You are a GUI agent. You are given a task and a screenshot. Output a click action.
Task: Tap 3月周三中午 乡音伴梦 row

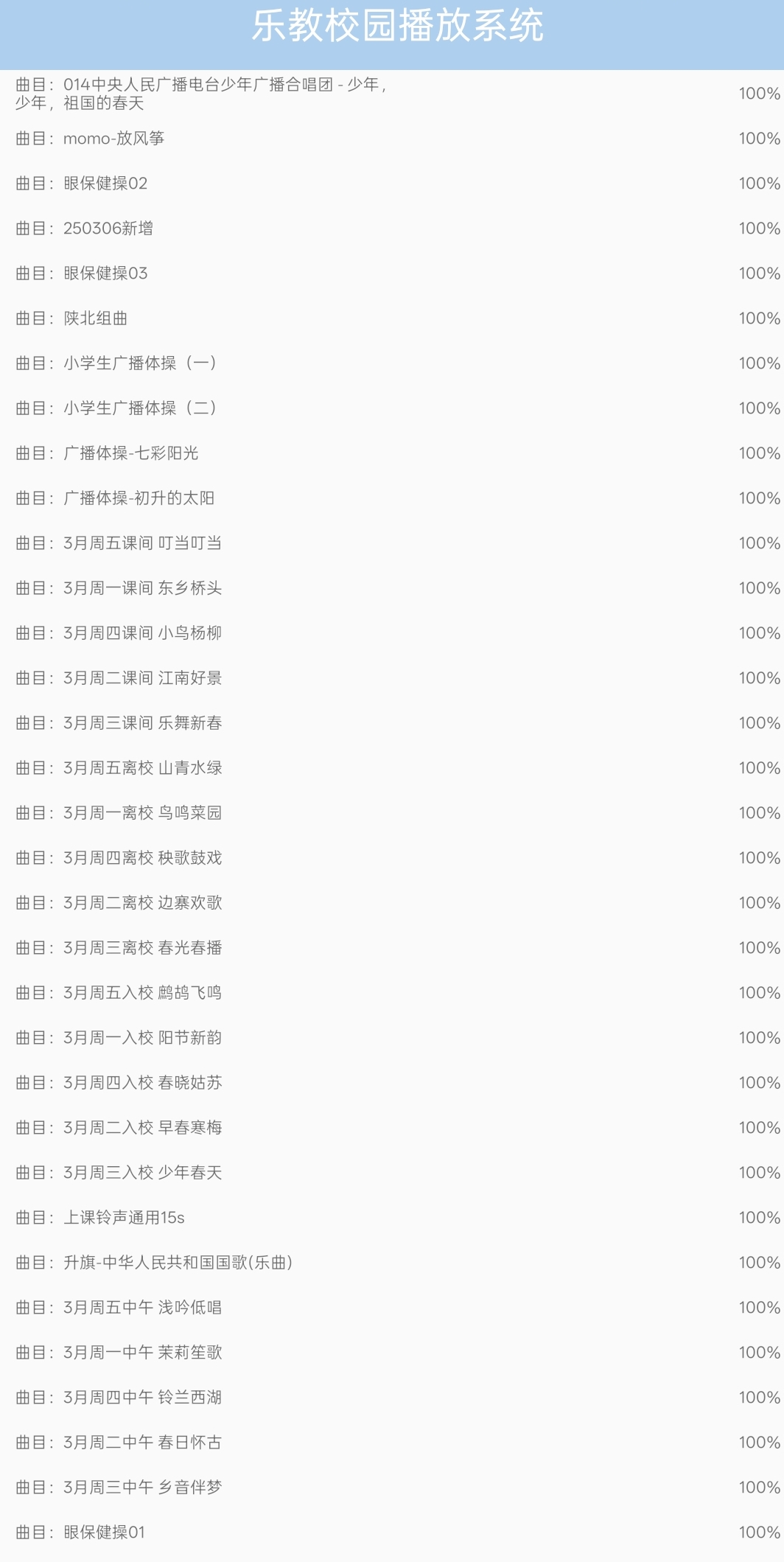(142, 1488)
